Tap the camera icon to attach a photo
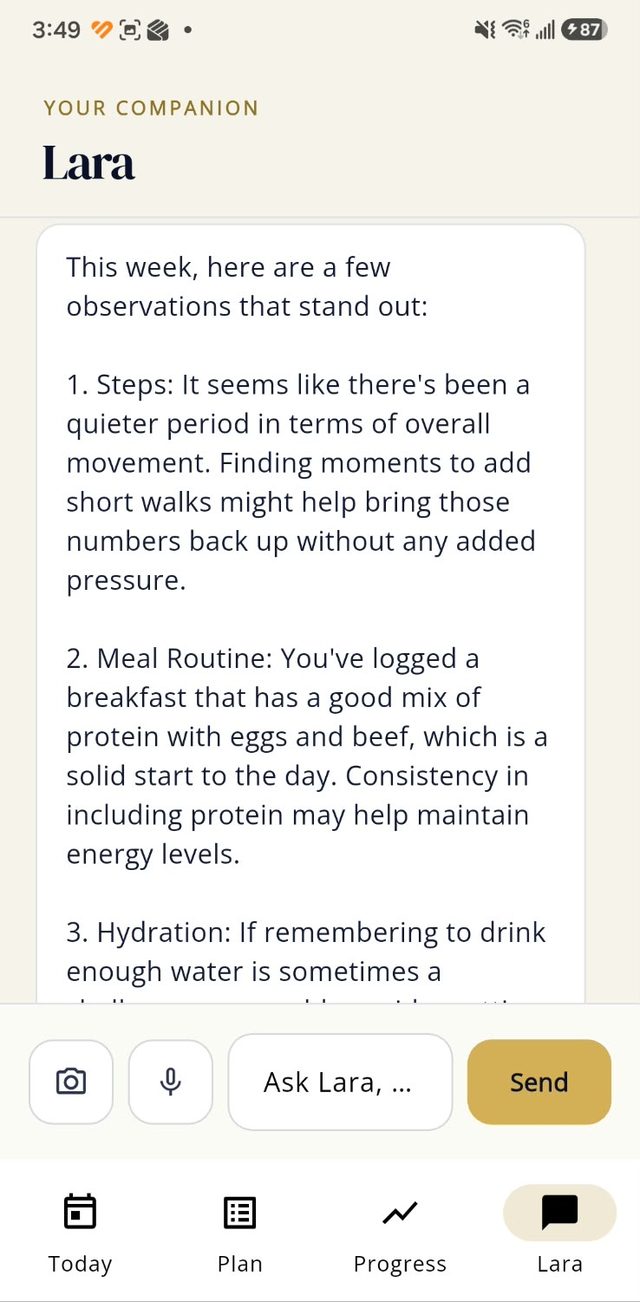This screenshot has height=1302, width=640. [71, 1082]
